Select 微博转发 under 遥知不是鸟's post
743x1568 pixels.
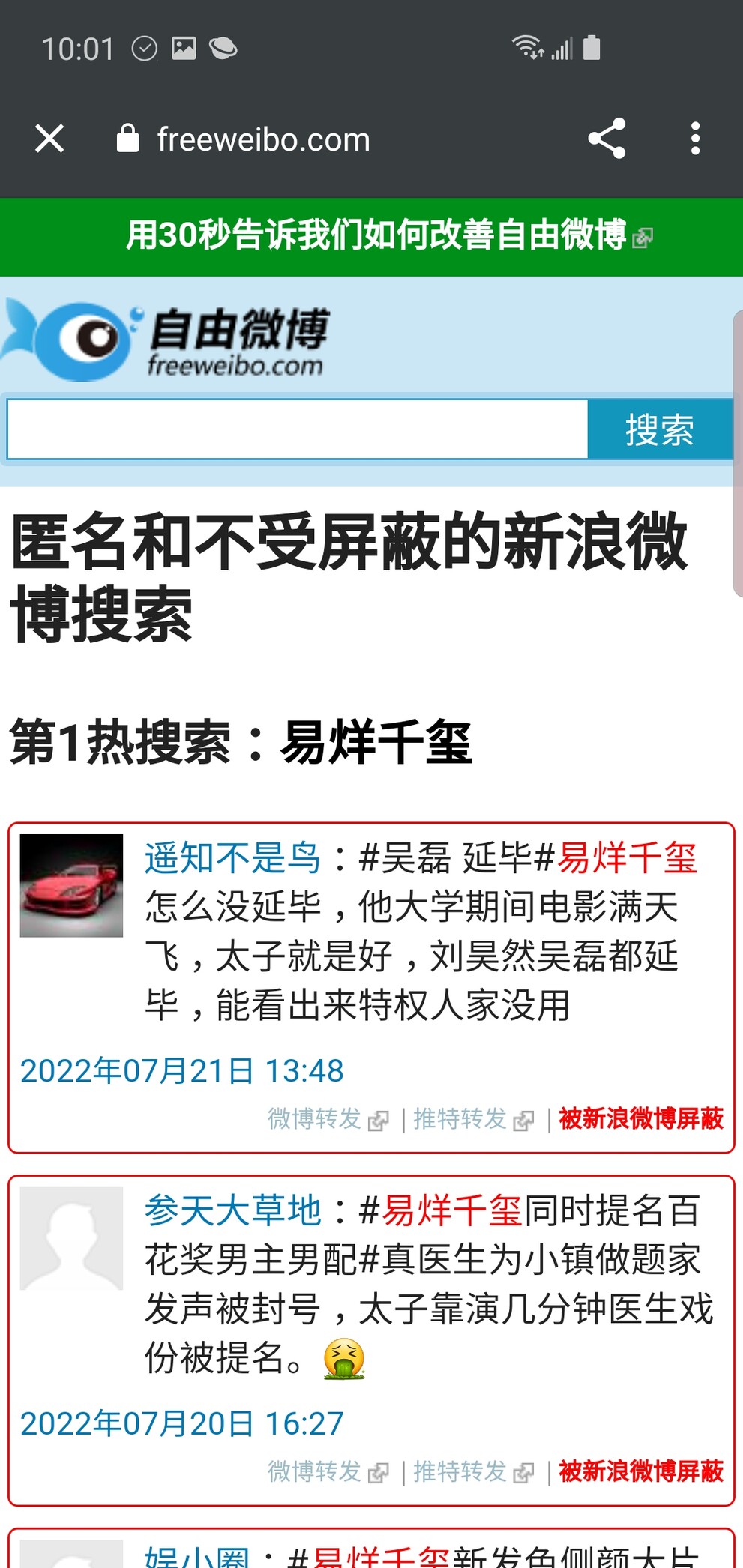[328, 1119]
